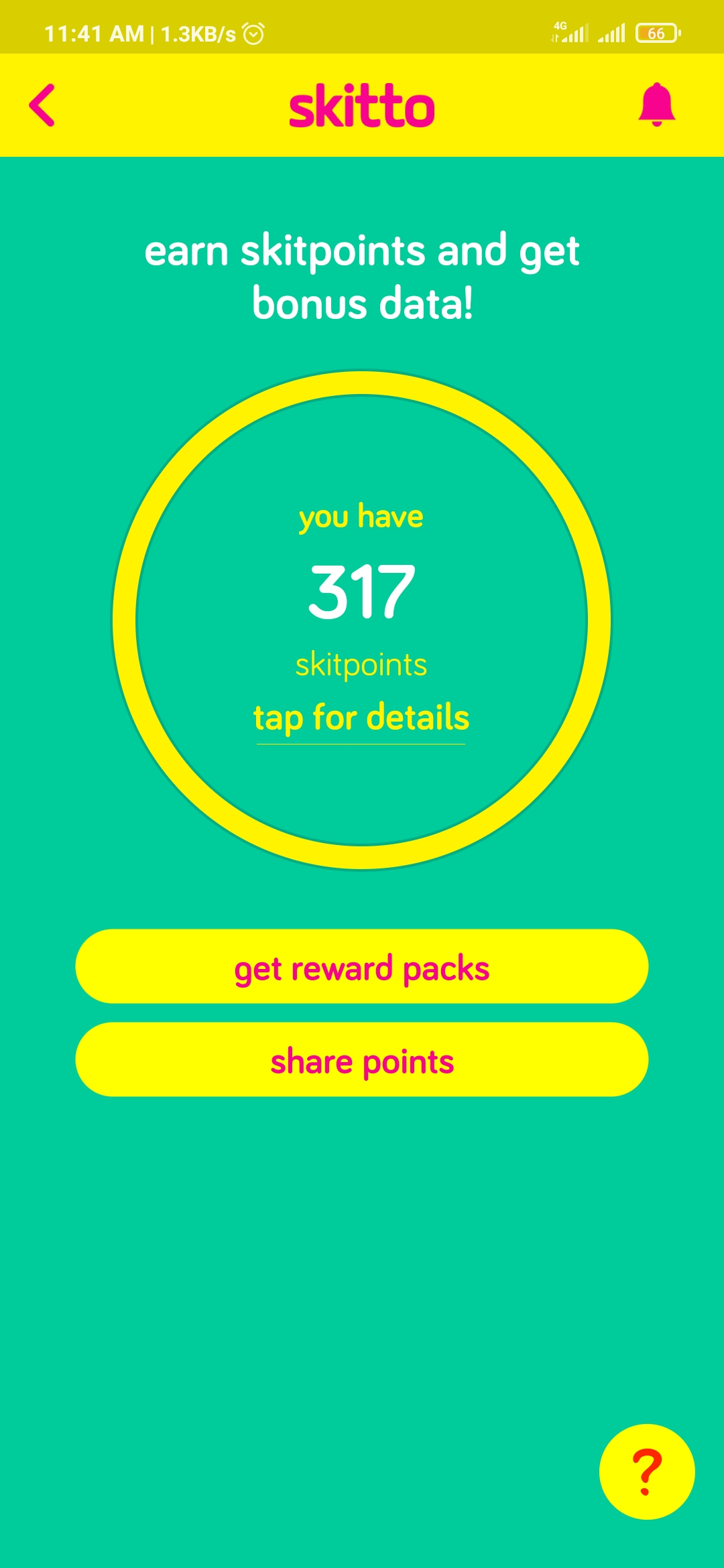Select the share points button
This screenshot has height=1568, width=724.
point(362,1059)
